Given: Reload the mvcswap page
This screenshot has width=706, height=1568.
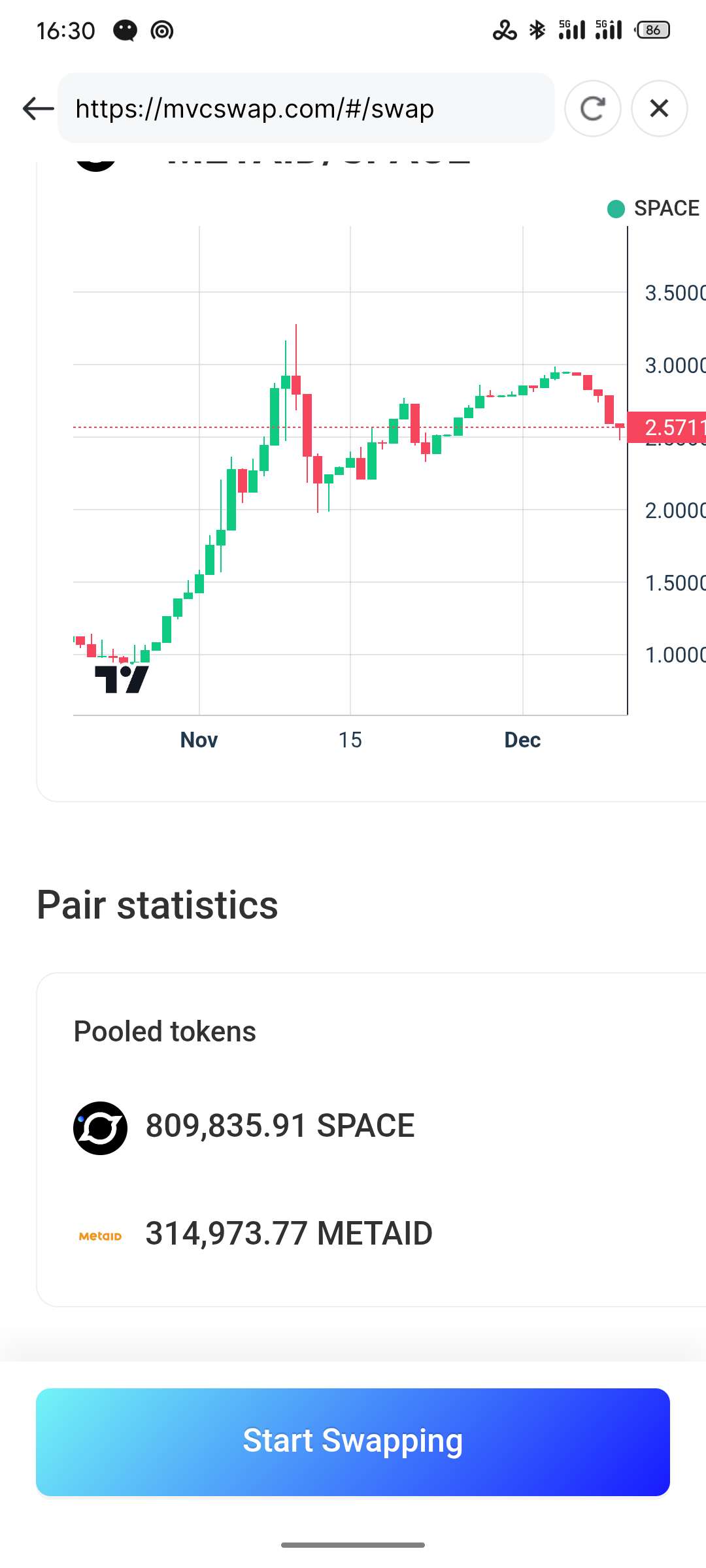Looking at the screenshot, I should pyautogui.click(x=592, y=108).
